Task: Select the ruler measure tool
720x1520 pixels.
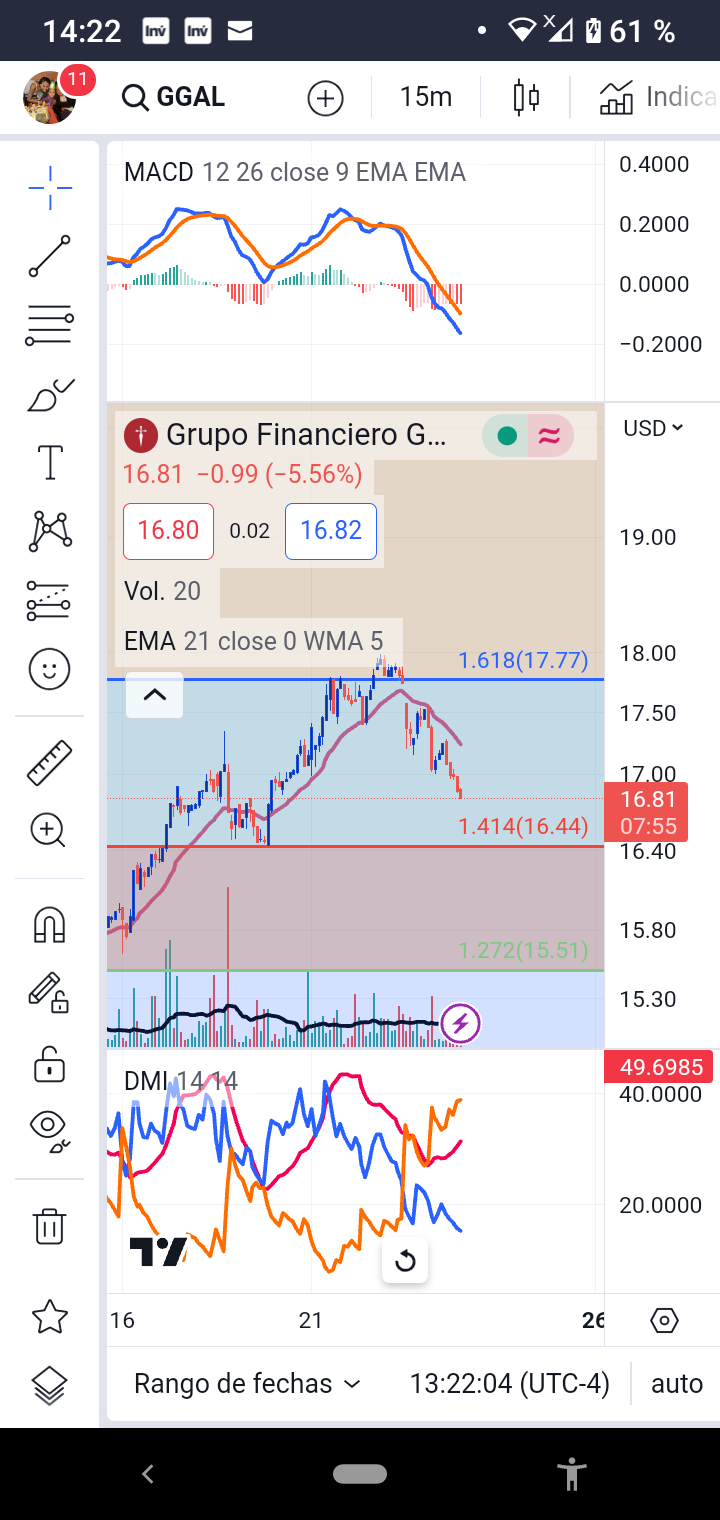Action: [49, 762]
